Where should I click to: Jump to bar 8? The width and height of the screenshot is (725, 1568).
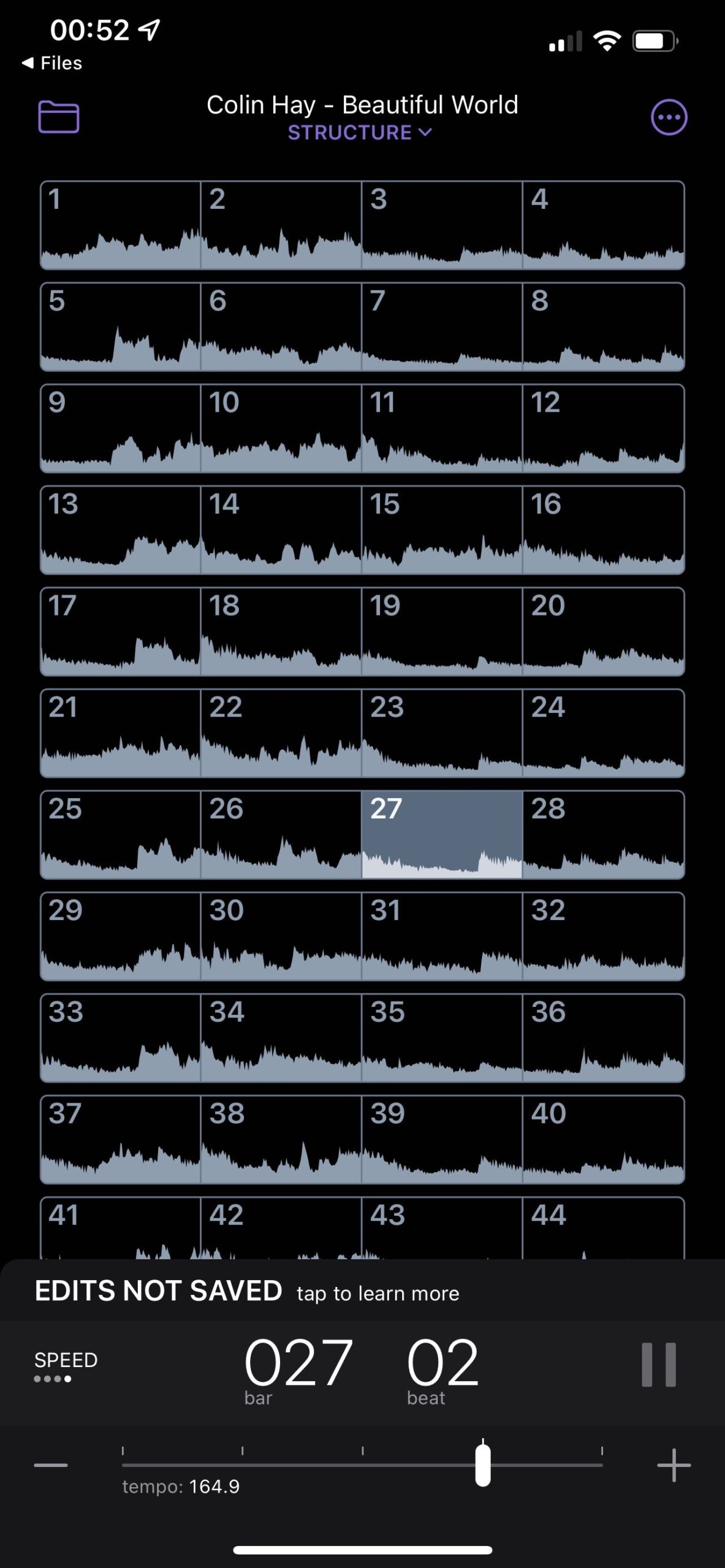click(x=603, y=326)
